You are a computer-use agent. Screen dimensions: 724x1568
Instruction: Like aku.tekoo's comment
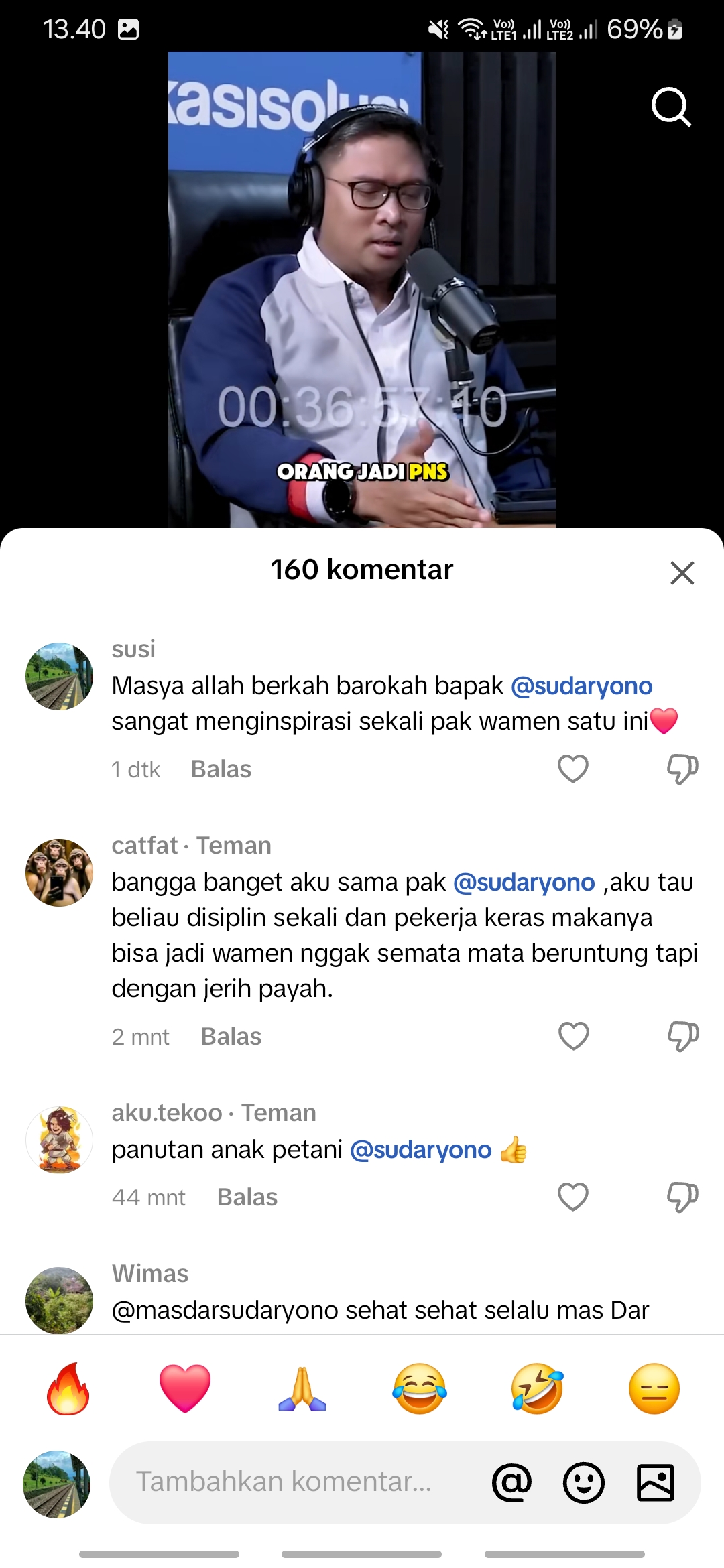pyautogui.click(x=573, y=1197)
